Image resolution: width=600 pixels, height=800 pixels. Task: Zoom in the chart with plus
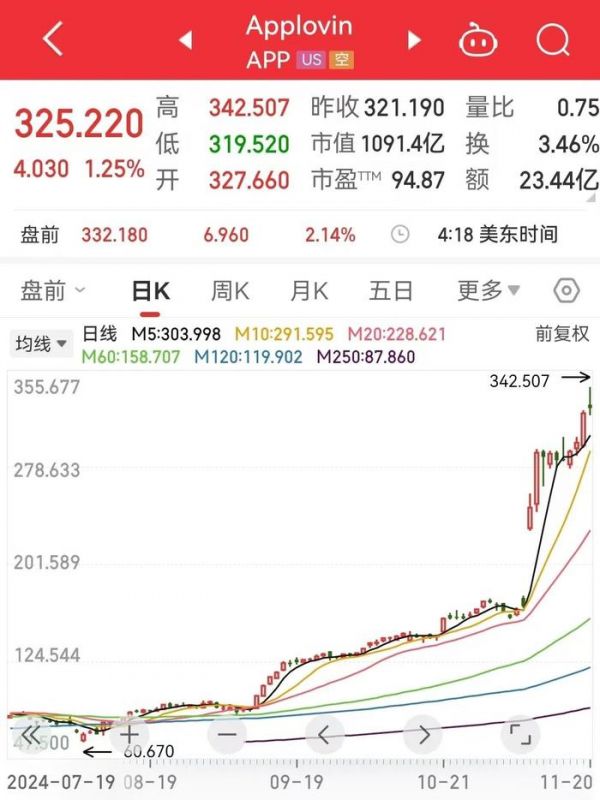point(129,735)
